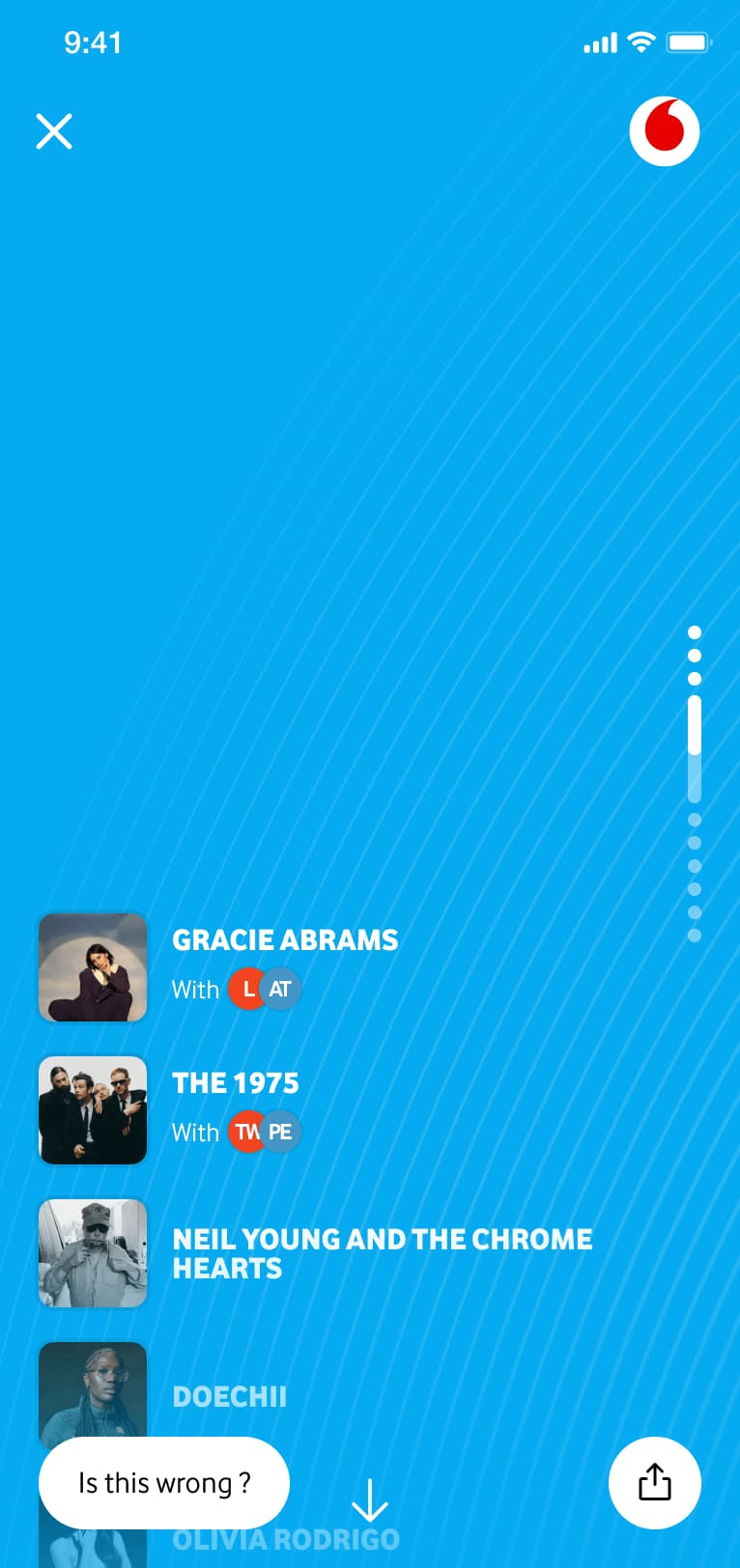The image size is (740, 1568).
Task: Open the Doechii row
Action: (x=230, y=1396)
